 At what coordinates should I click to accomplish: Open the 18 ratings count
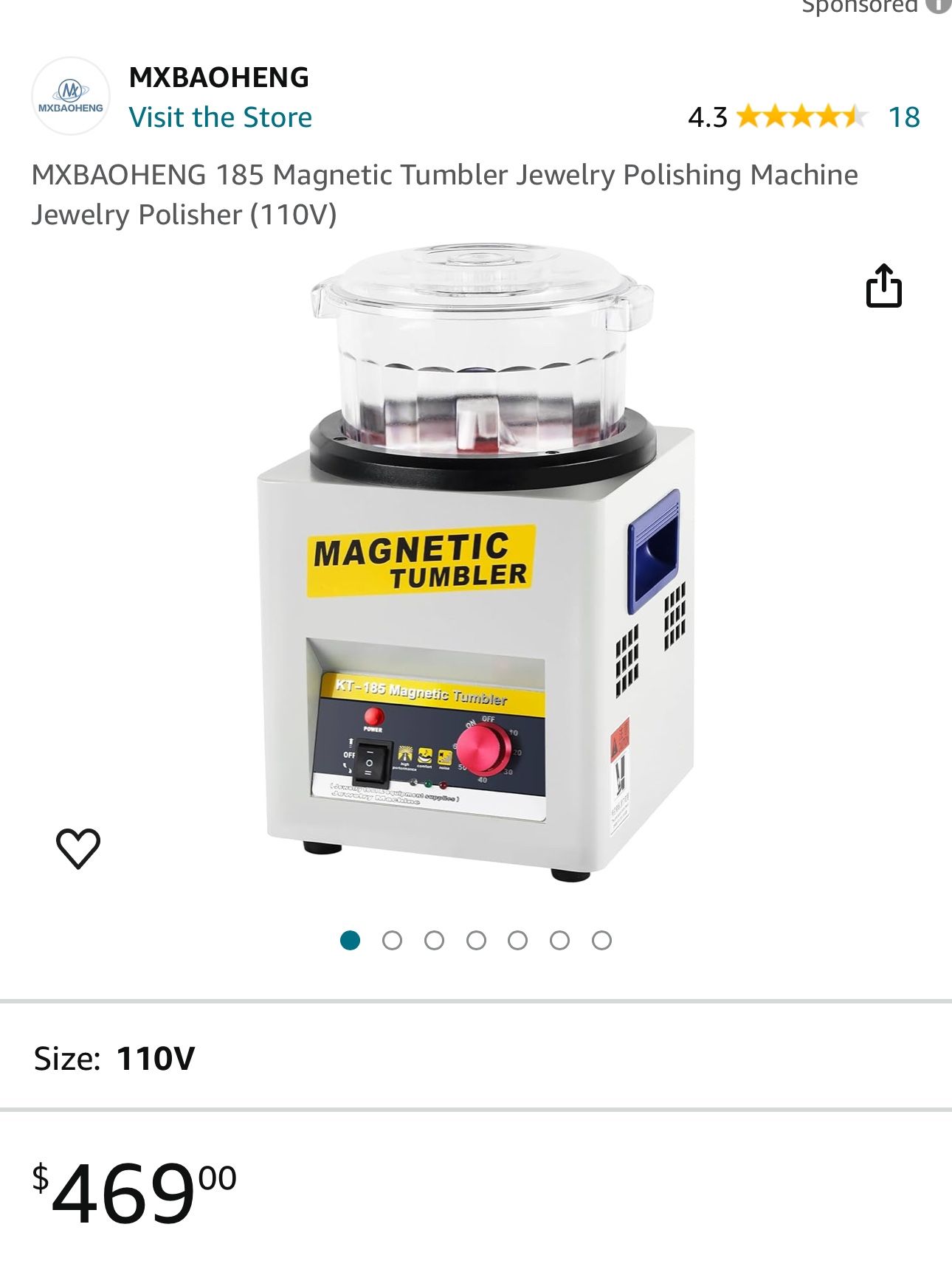tap(906, 117)
